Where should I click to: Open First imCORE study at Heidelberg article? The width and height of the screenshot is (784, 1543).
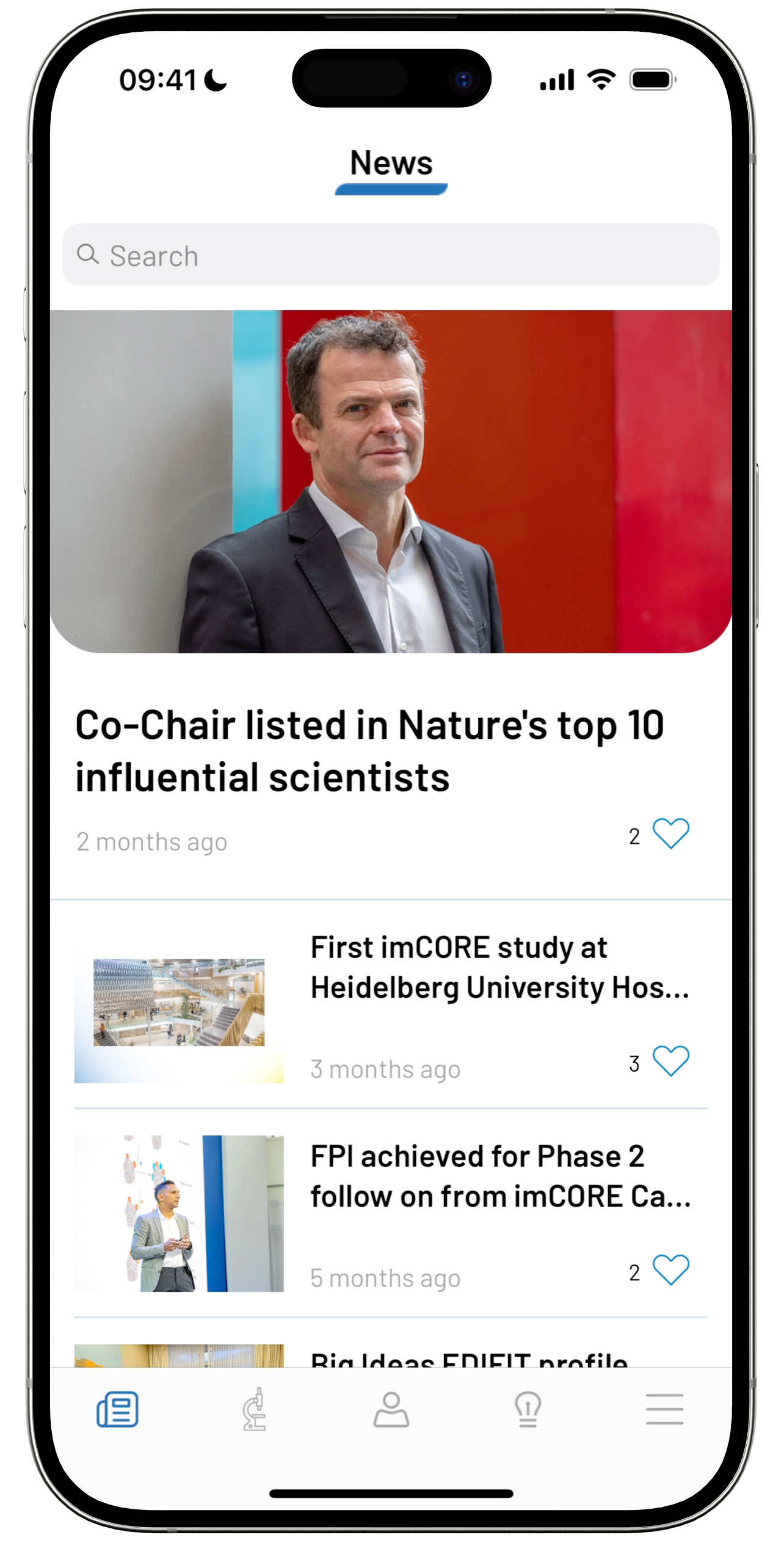499,967
